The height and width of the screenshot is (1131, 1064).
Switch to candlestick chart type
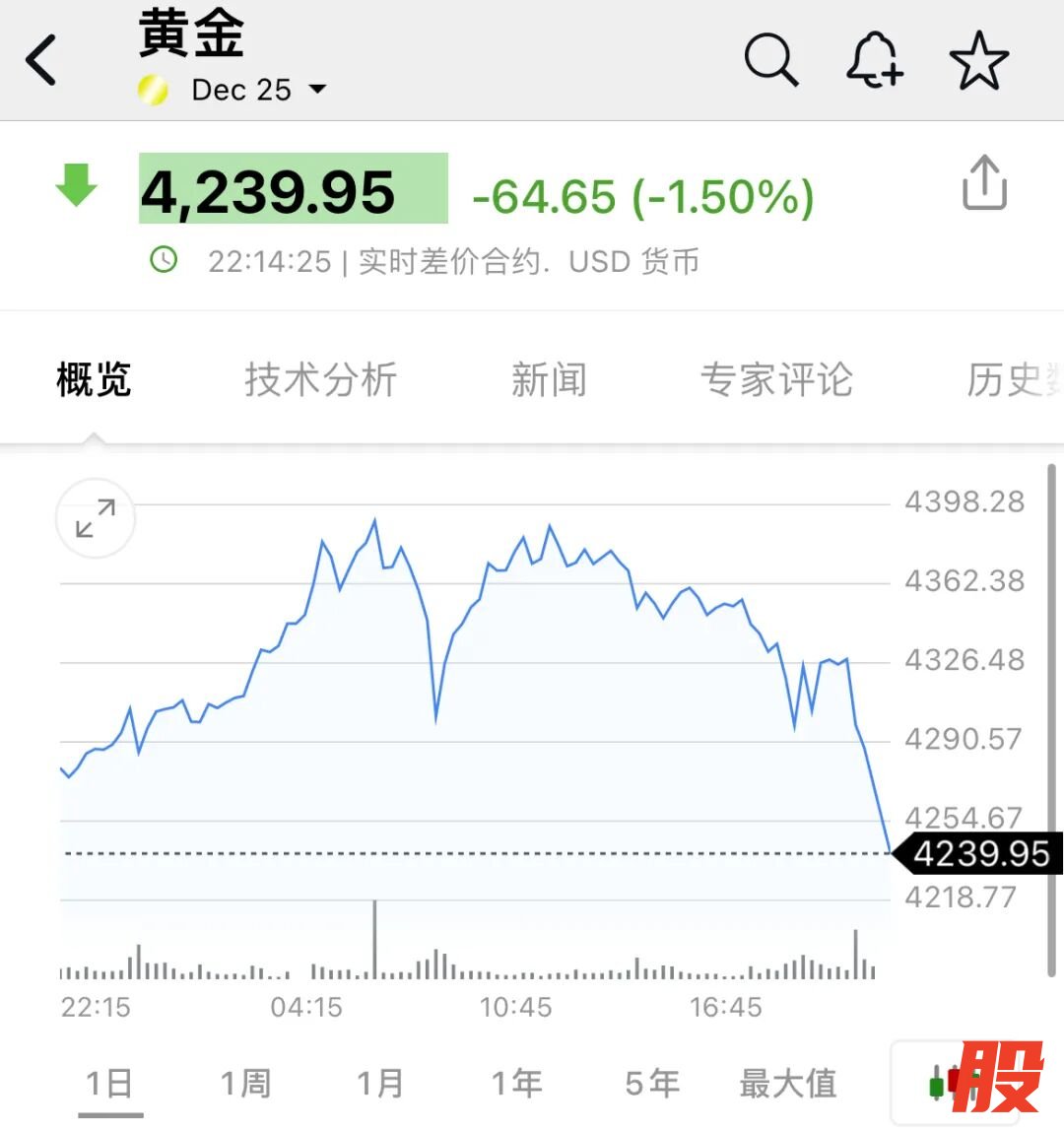click(x=948, y=1084)
